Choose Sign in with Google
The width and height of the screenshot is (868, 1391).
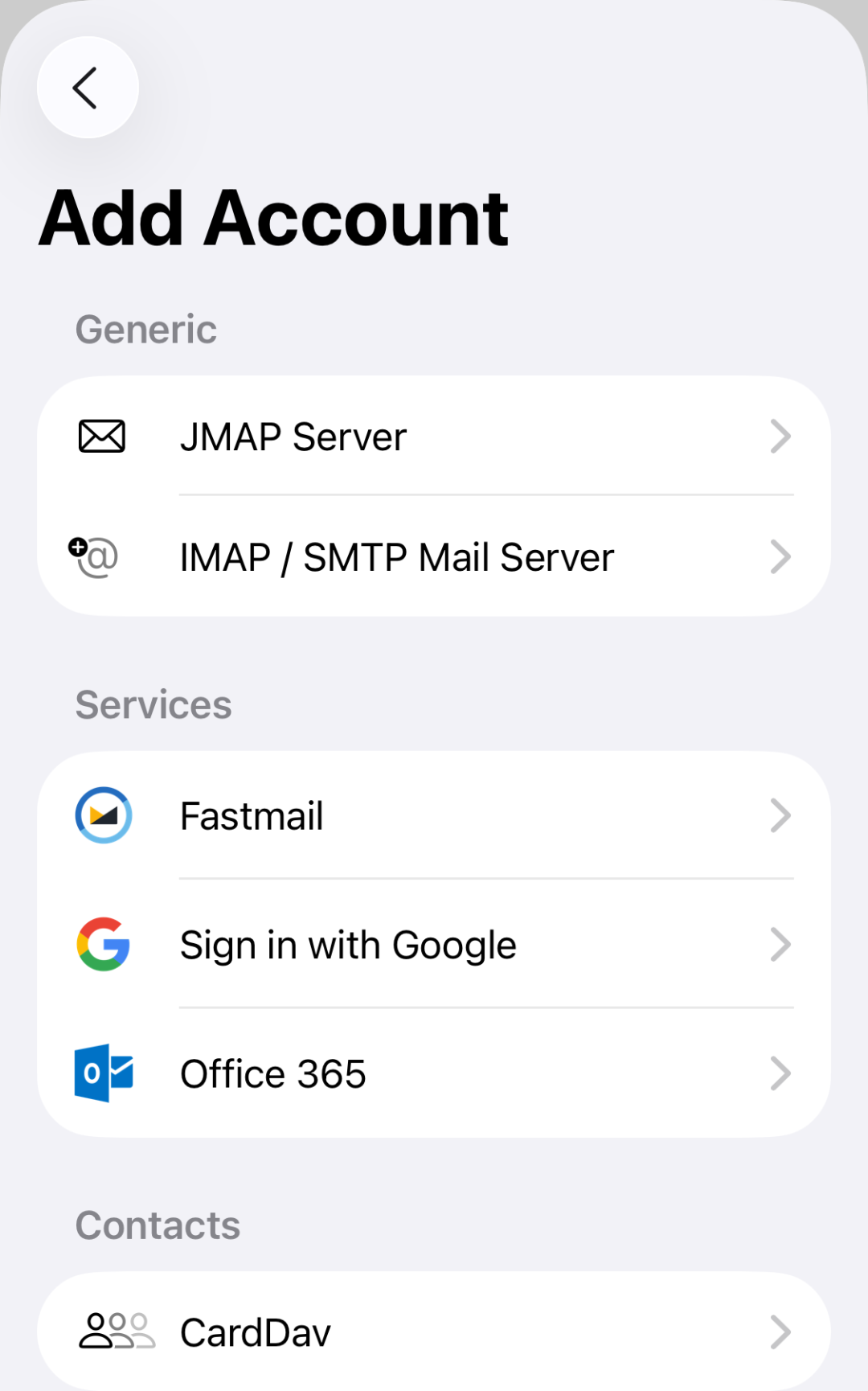tap(434, 945)
